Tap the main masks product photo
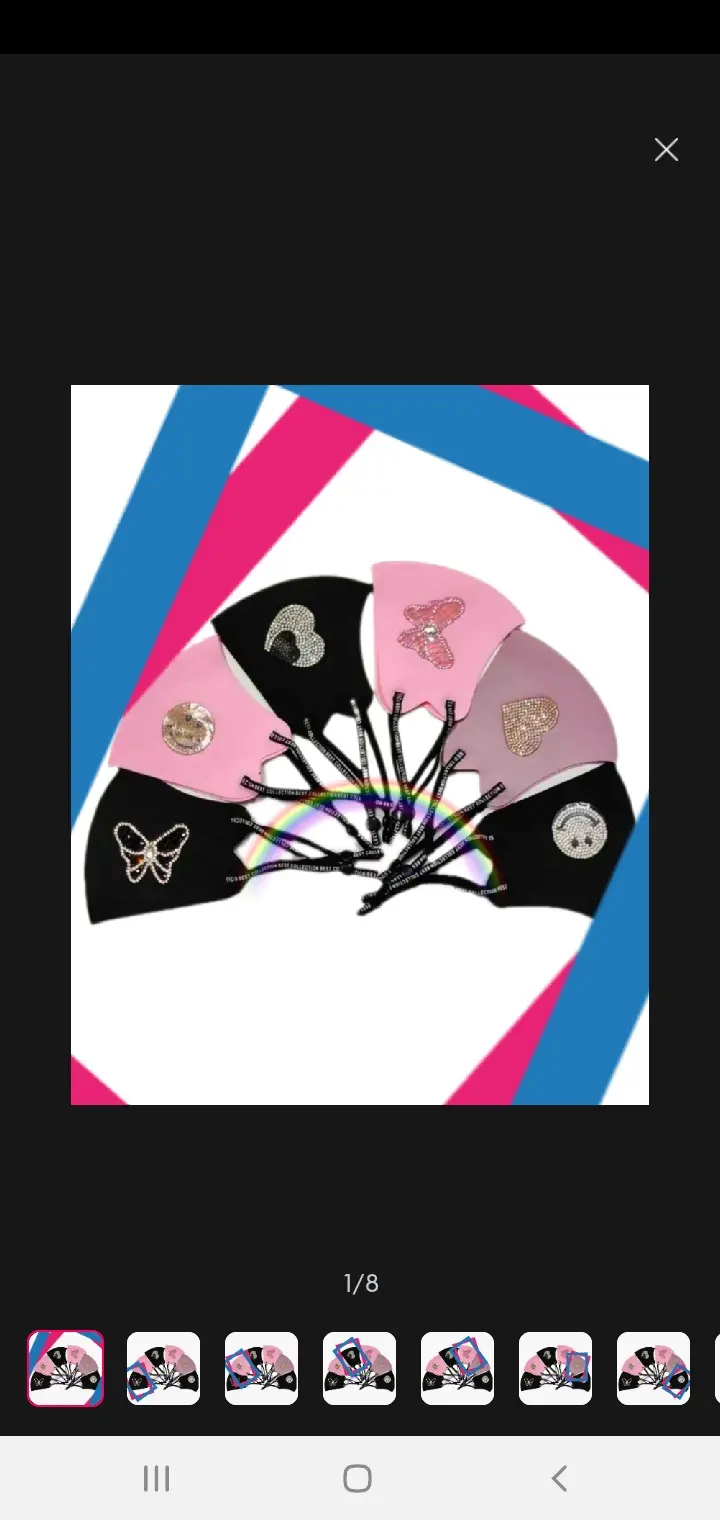This screenshot has width=720, height=1520. (x=360, y=744)
